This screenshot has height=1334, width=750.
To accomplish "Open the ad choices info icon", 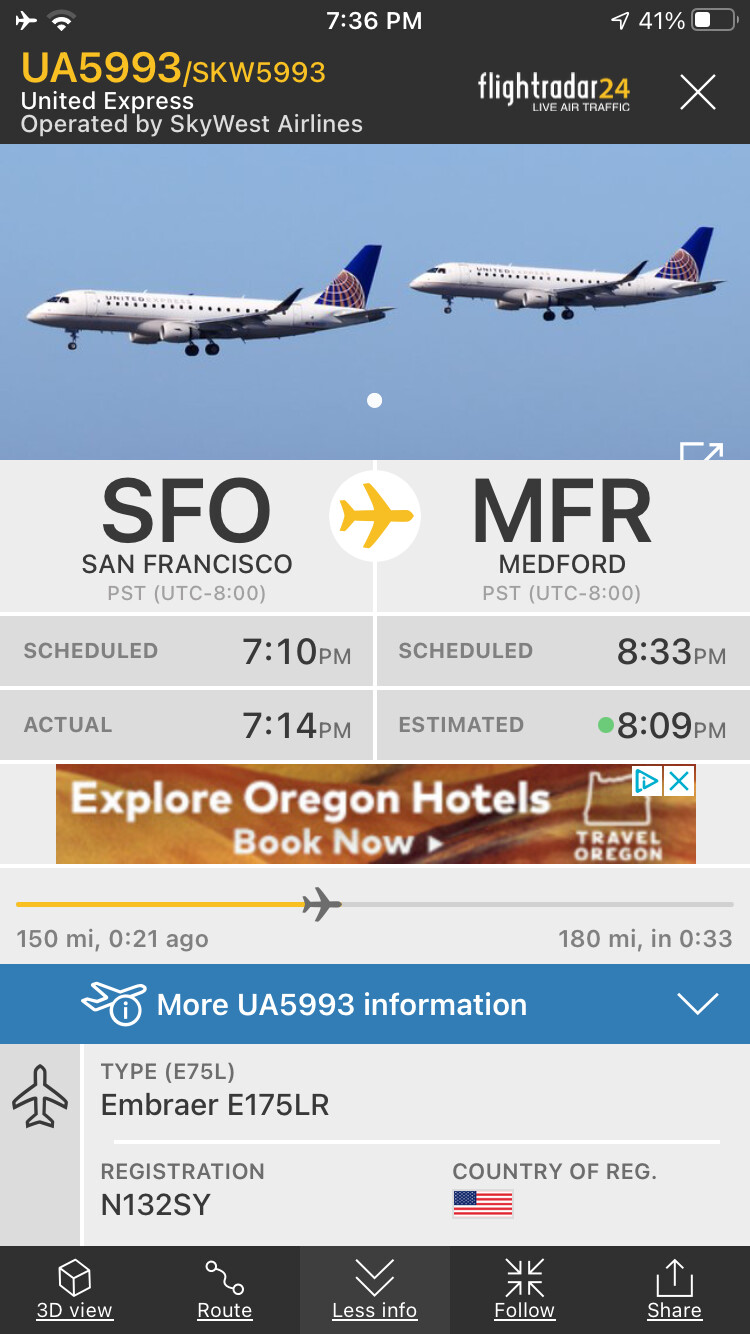I will click(647, 781).
